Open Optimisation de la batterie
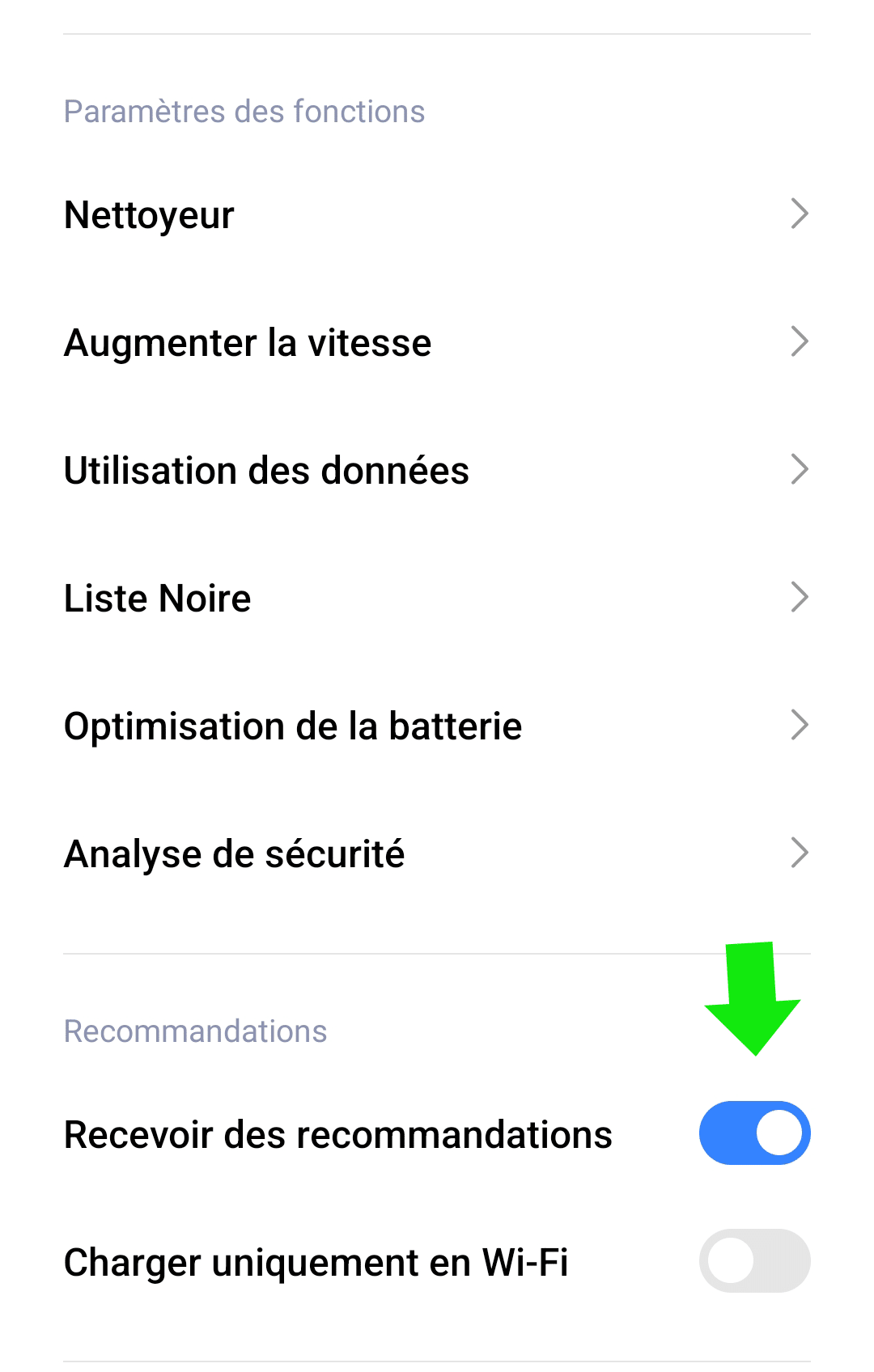The width and height of the screenshot is (874, 1372). (437, 726)
